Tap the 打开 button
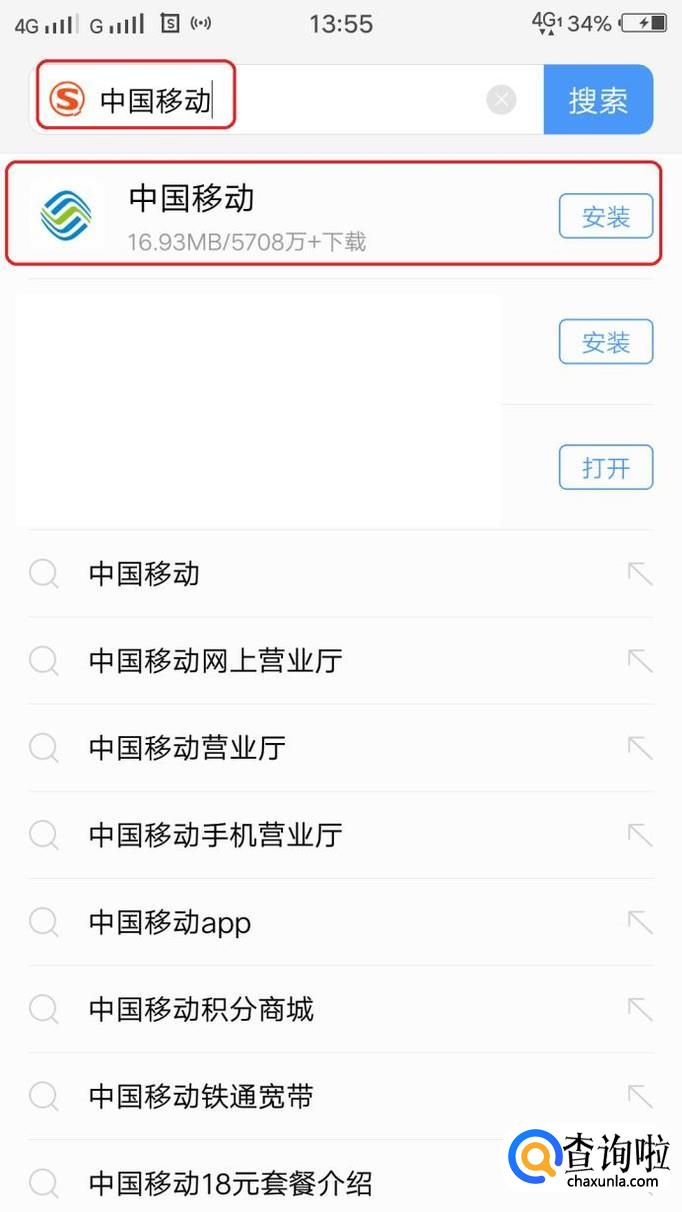682x1212 pixels. (x=605, y=468)
